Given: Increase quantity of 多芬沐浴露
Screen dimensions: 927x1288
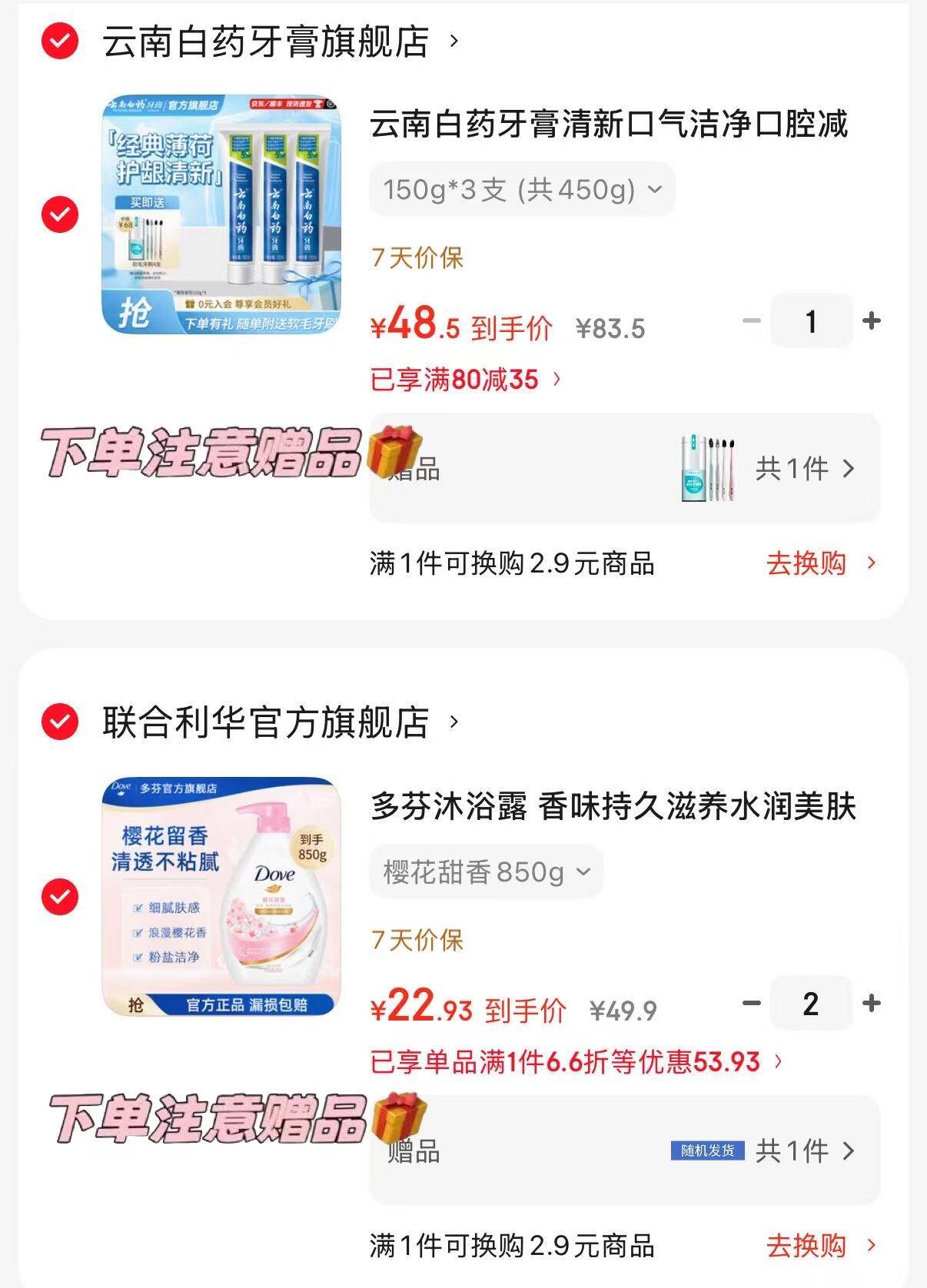Looking at the screenshot, I should point(872,1003).
